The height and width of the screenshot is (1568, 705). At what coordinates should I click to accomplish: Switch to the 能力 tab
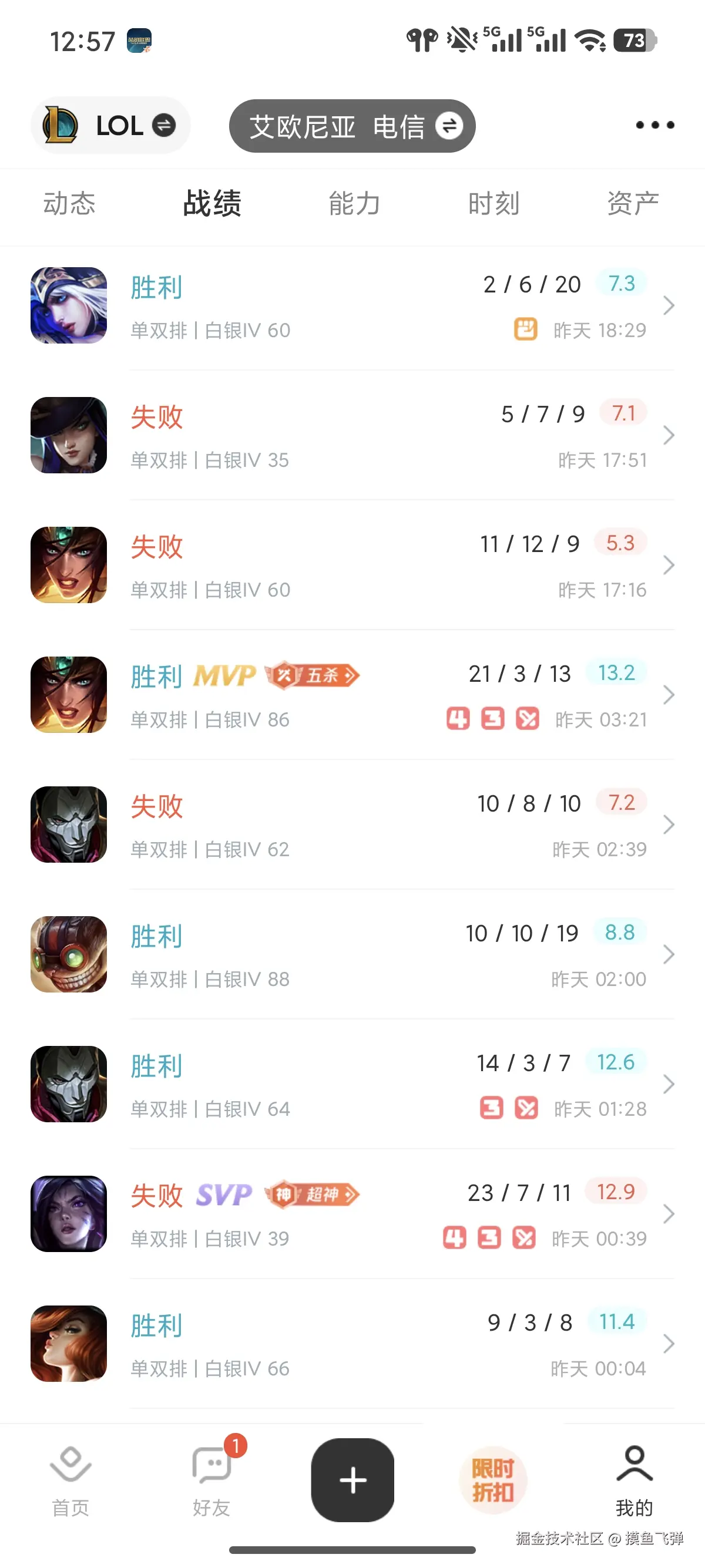354,204
